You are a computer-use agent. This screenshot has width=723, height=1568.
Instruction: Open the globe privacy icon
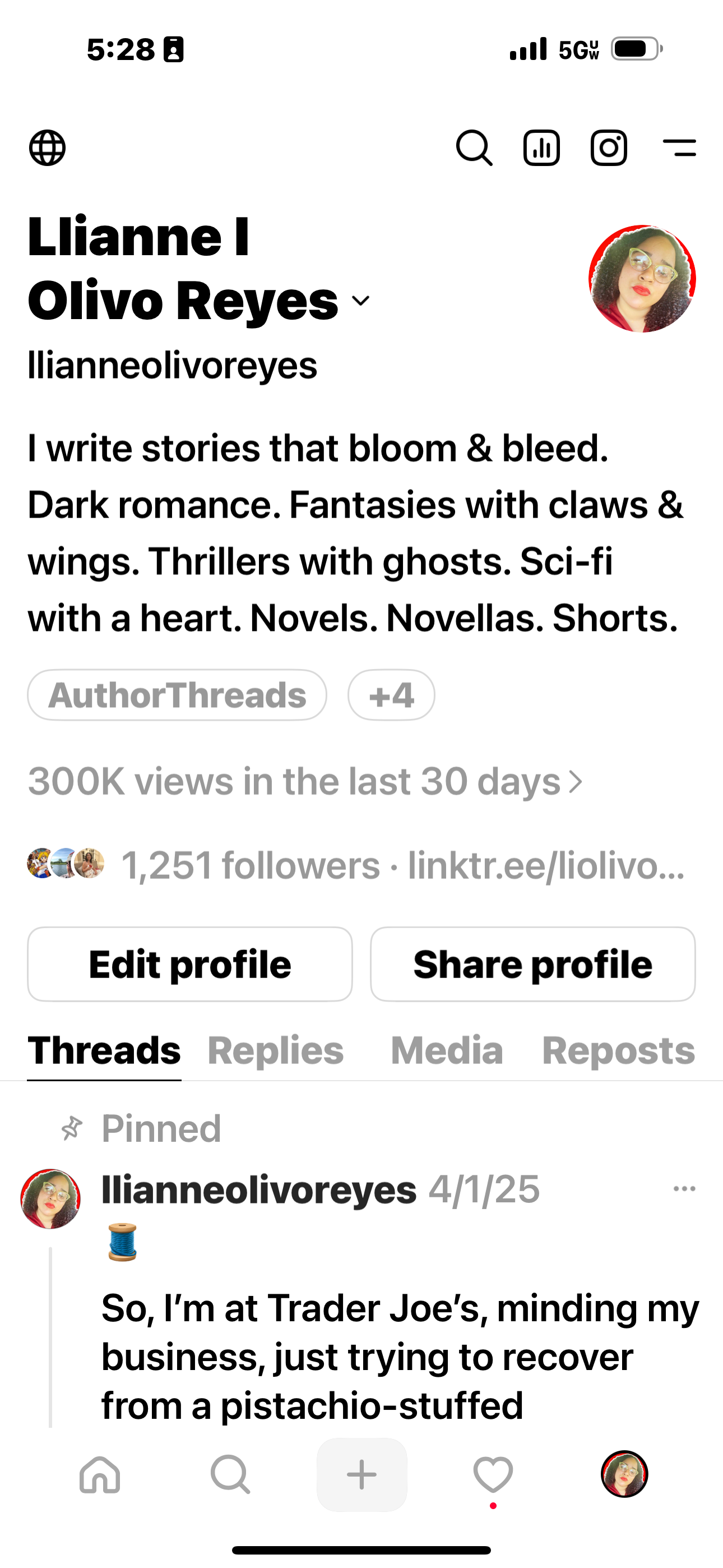(48, 148)
